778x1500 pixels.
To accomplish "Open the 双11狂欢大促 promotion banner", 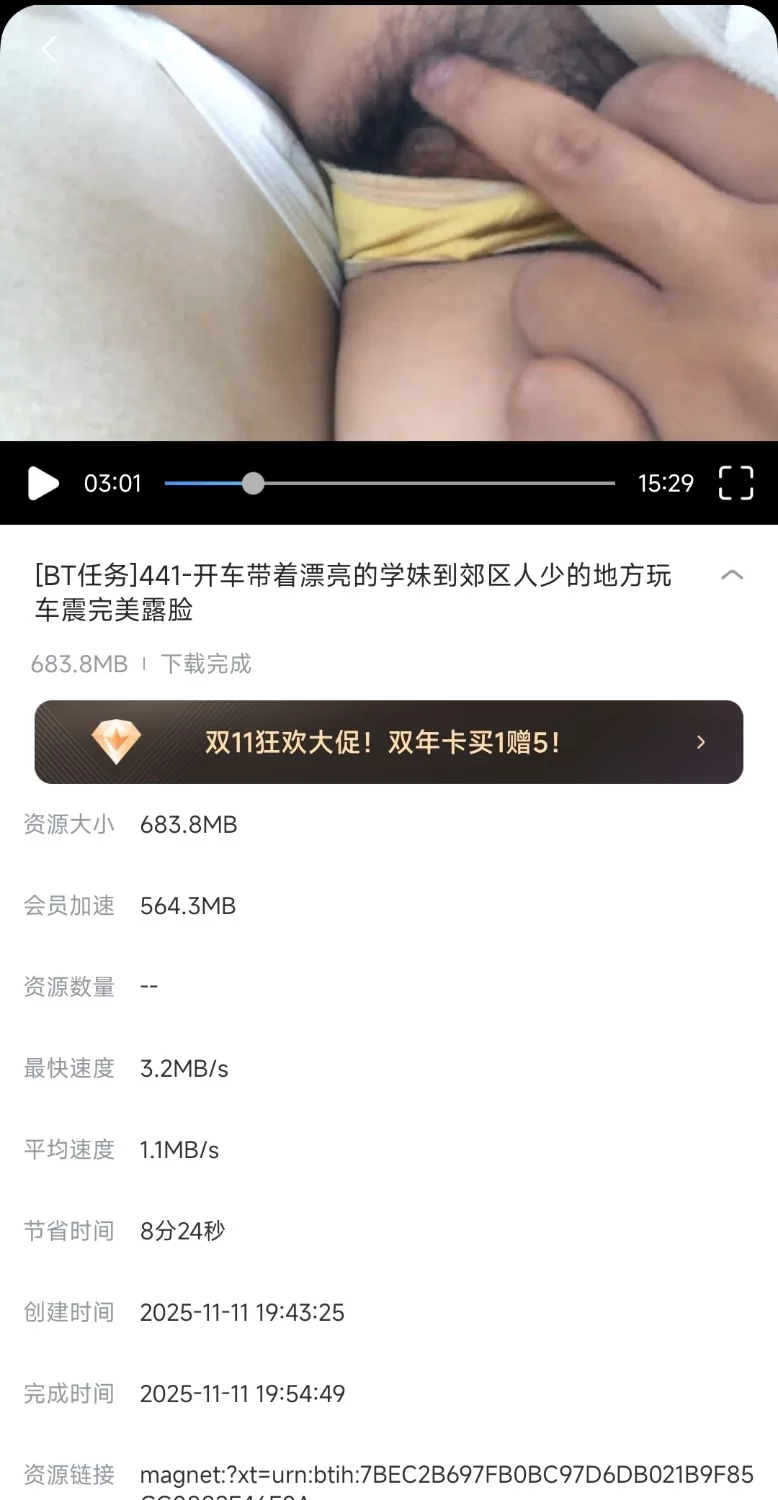I will [x=389, y=742].
